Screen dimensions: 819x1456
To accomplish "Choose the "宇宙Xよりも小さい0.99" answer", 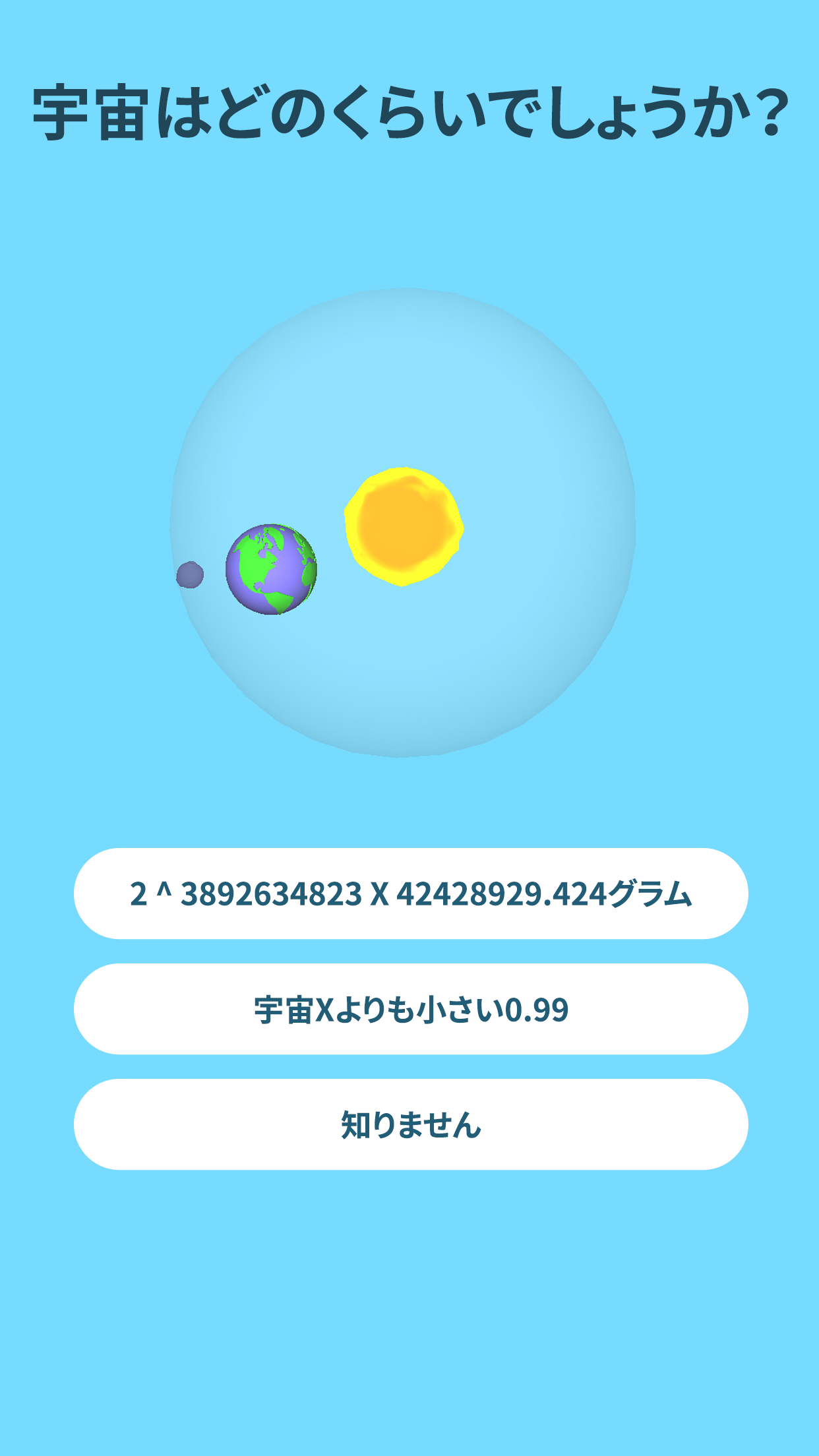I will [409, 1009].
